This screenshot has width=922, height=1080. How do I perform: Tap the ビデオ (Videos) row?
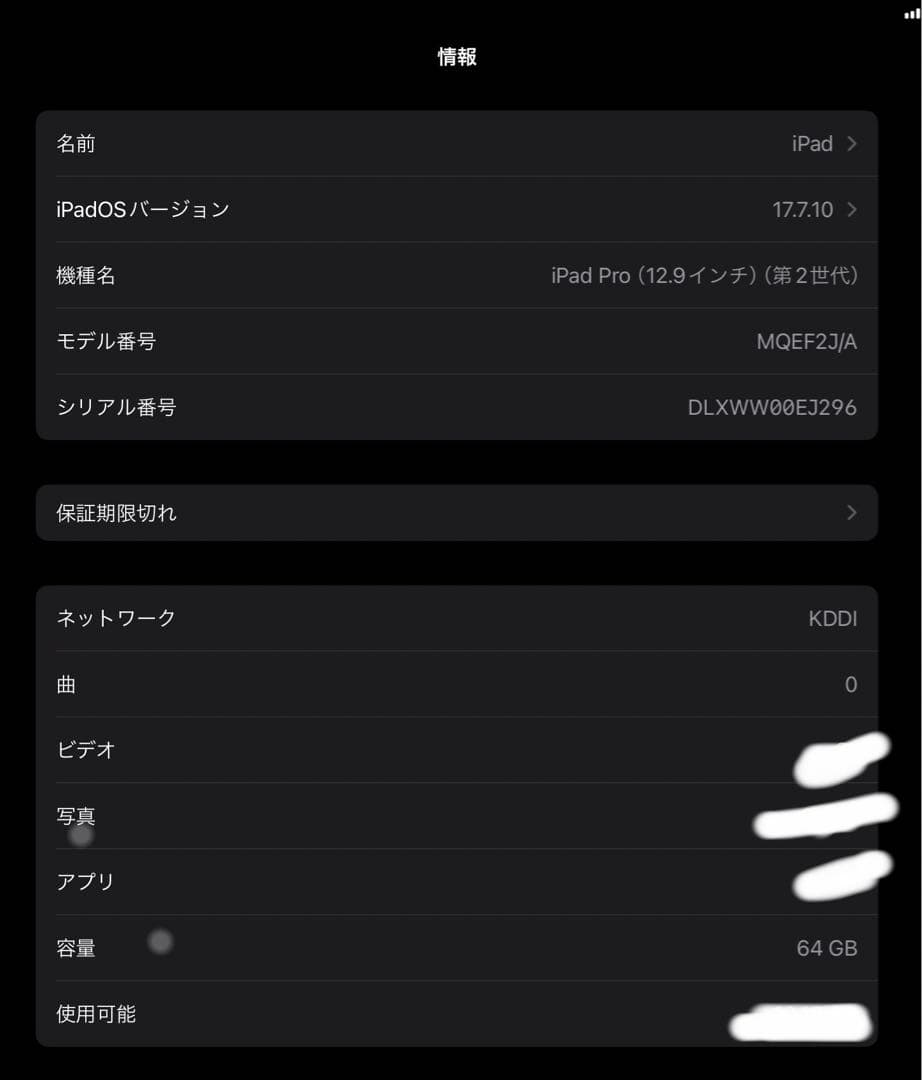[x=460, y=750]
